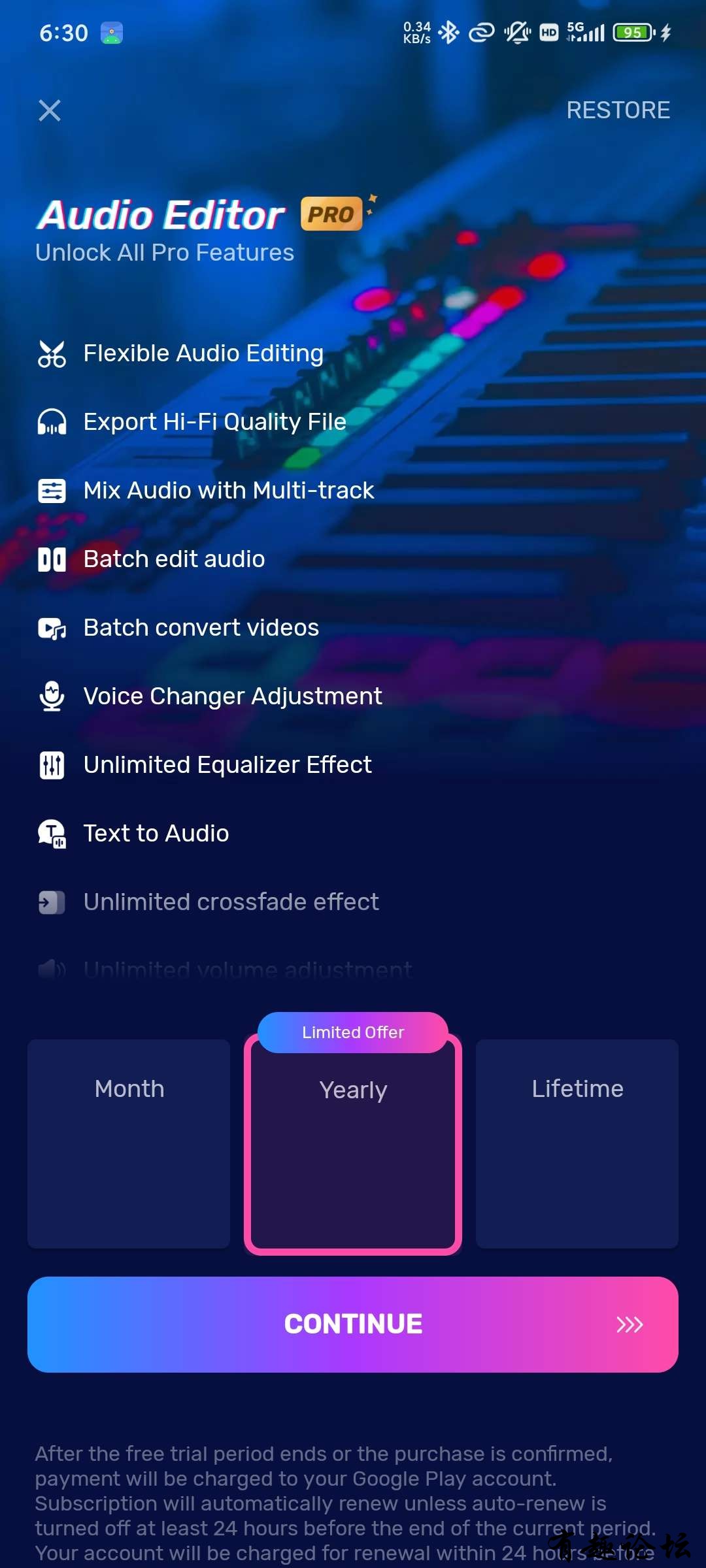
Task: Choose the Yearly limited offer plan
Action: 353,1143
